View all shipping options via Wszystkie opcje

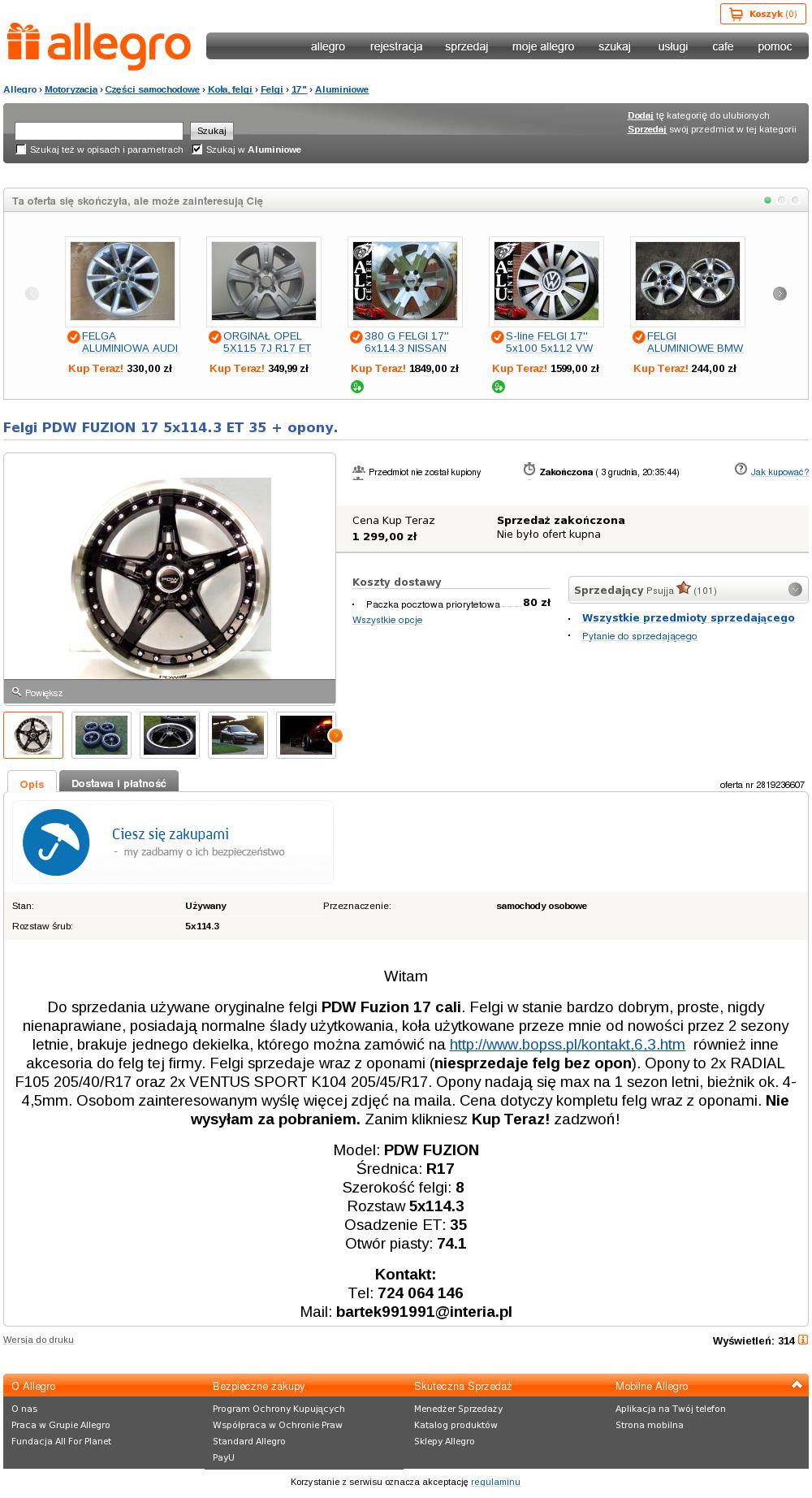click(387, 620)
